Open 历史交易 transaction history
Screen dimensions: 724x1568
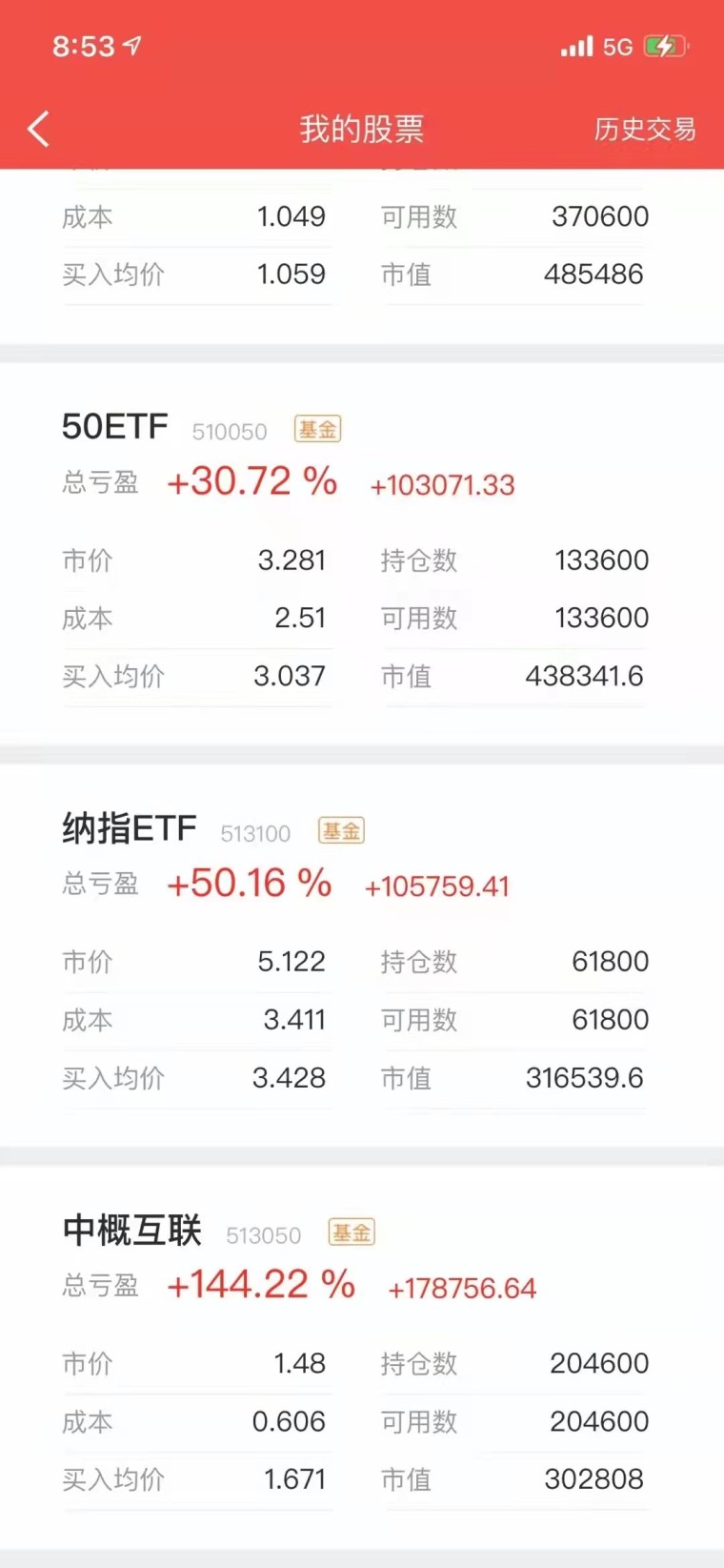(645, 129)
